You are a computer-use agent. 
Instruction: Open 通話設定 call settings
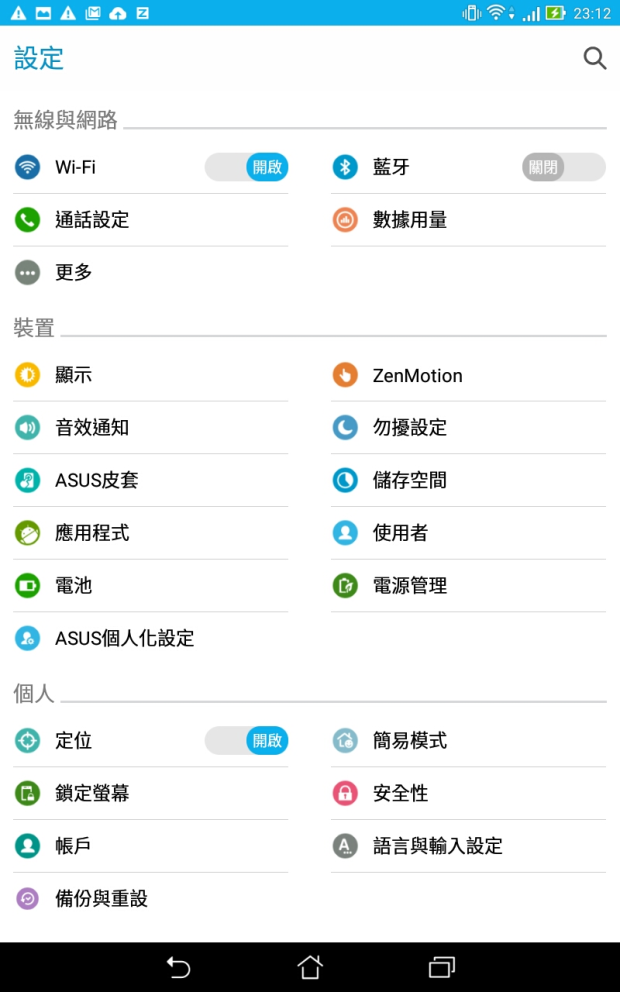tap(151, 220)
